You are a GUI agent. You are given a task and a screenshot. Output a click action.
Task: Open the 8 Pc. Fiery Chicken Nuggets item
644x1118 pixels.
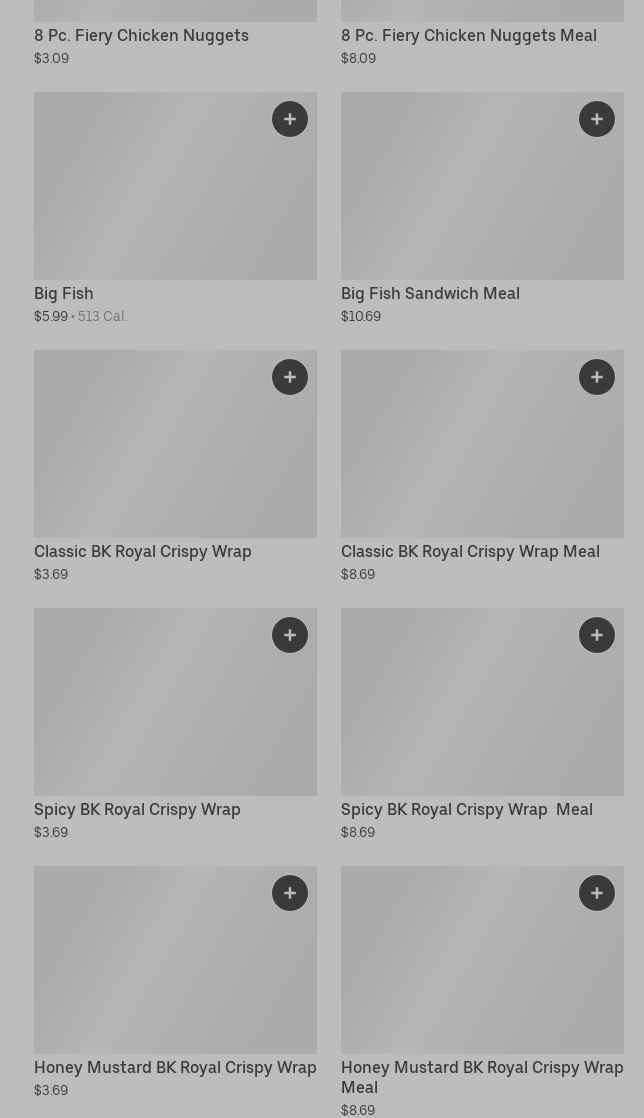click(141, 36)
